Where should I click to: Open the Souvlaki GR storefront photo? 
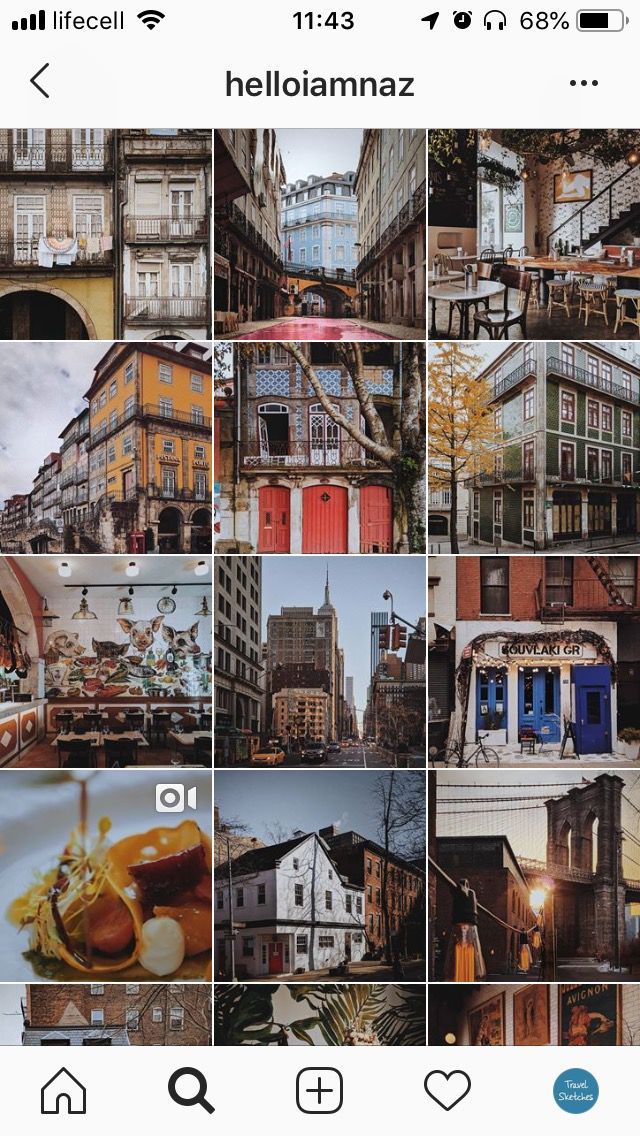coord(534,661)
